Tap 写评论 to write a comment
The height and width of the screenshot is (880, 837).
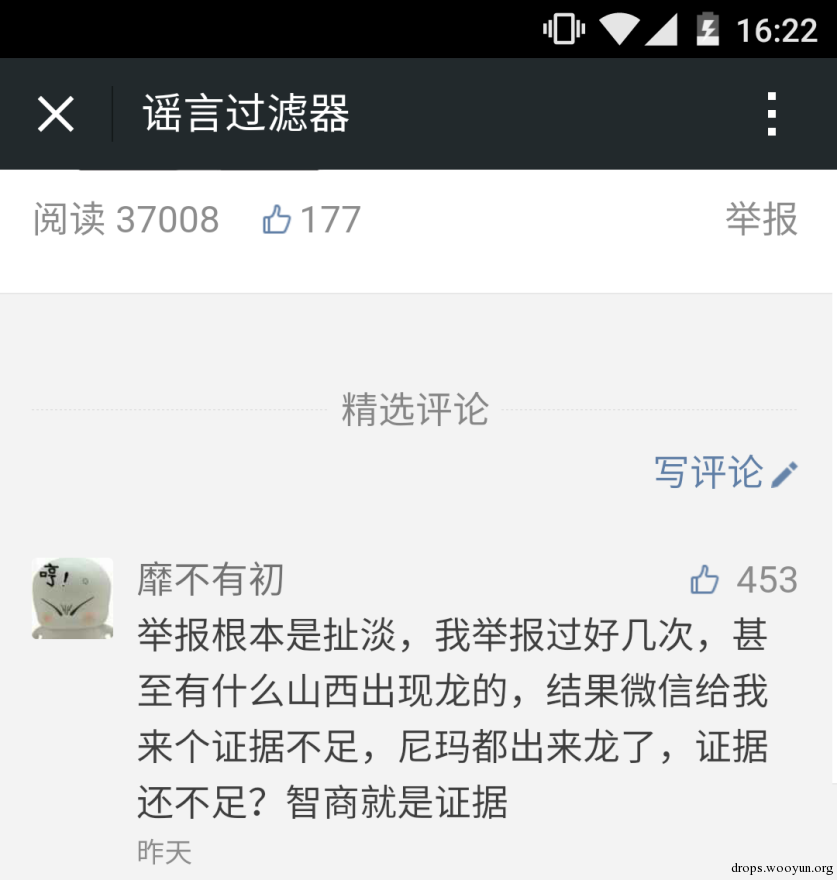(725, 473)
